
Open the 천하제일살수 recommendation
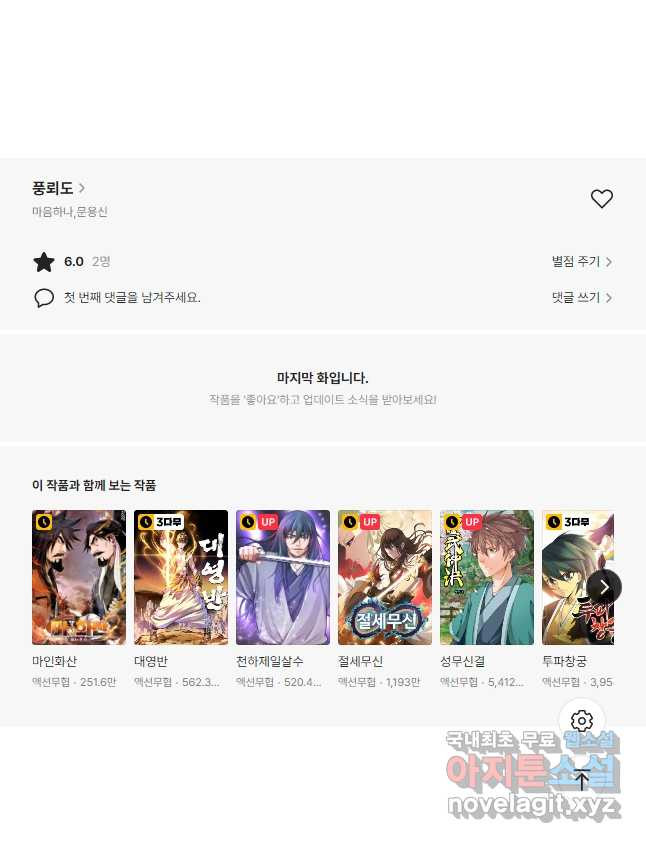click(x=283, y=578)
